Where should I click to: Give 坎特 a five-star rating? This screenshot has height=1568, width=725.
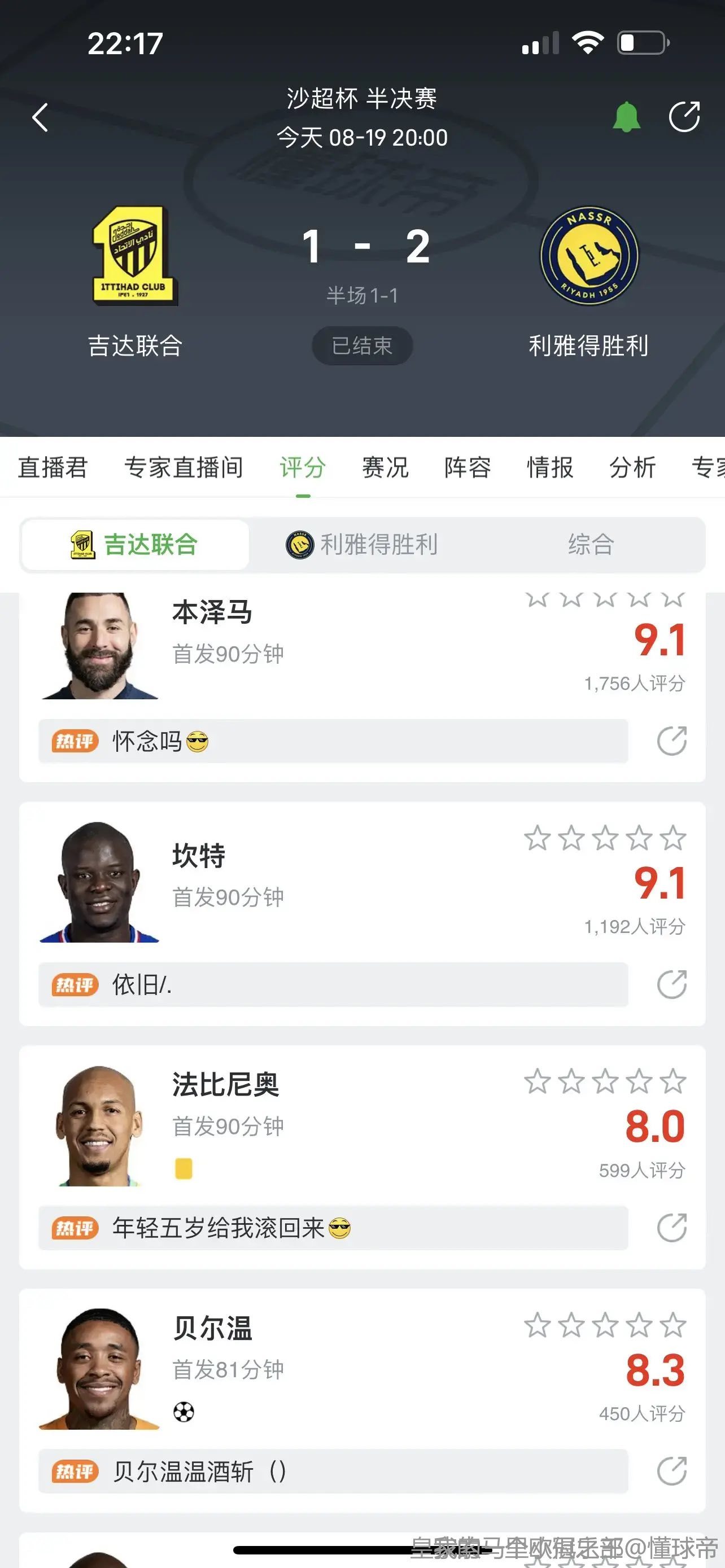tap(673, 838)
